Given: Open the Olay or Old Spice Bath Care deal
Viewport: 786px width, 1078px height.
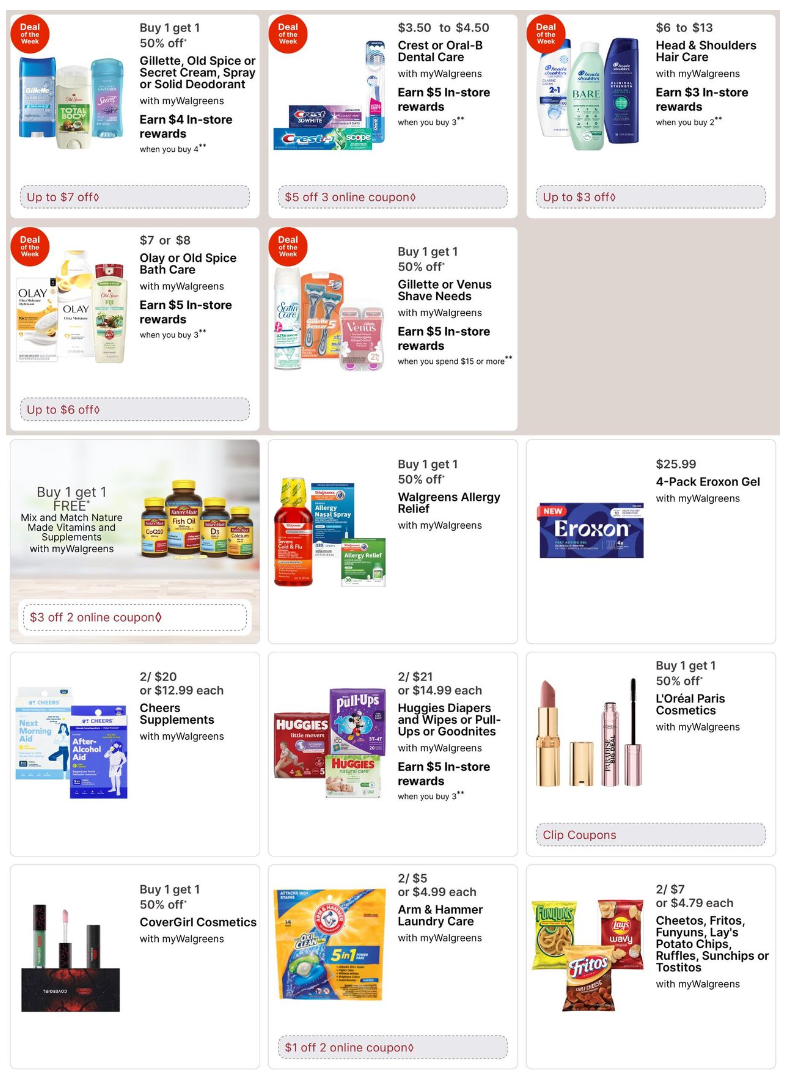Looking at the screenshot, I should tap(188, 264).
